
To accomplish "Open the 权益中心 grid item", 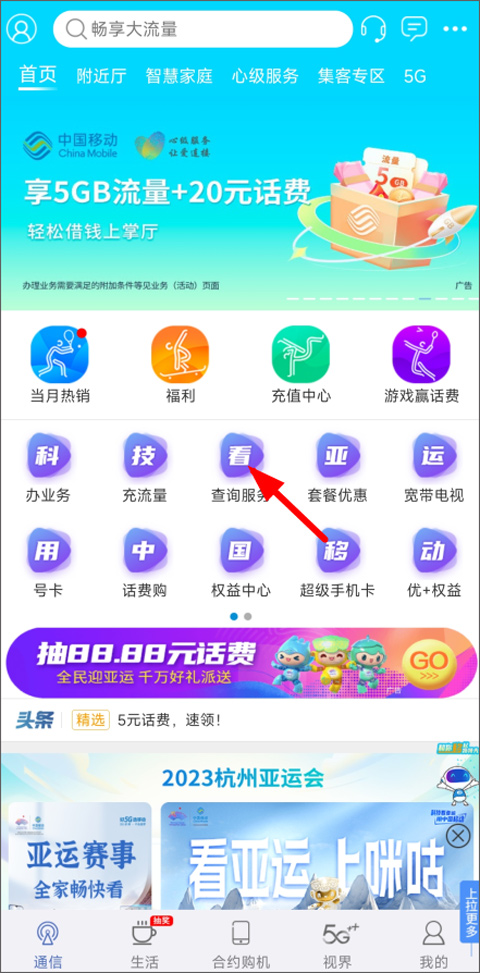I will tap(241, 563).
